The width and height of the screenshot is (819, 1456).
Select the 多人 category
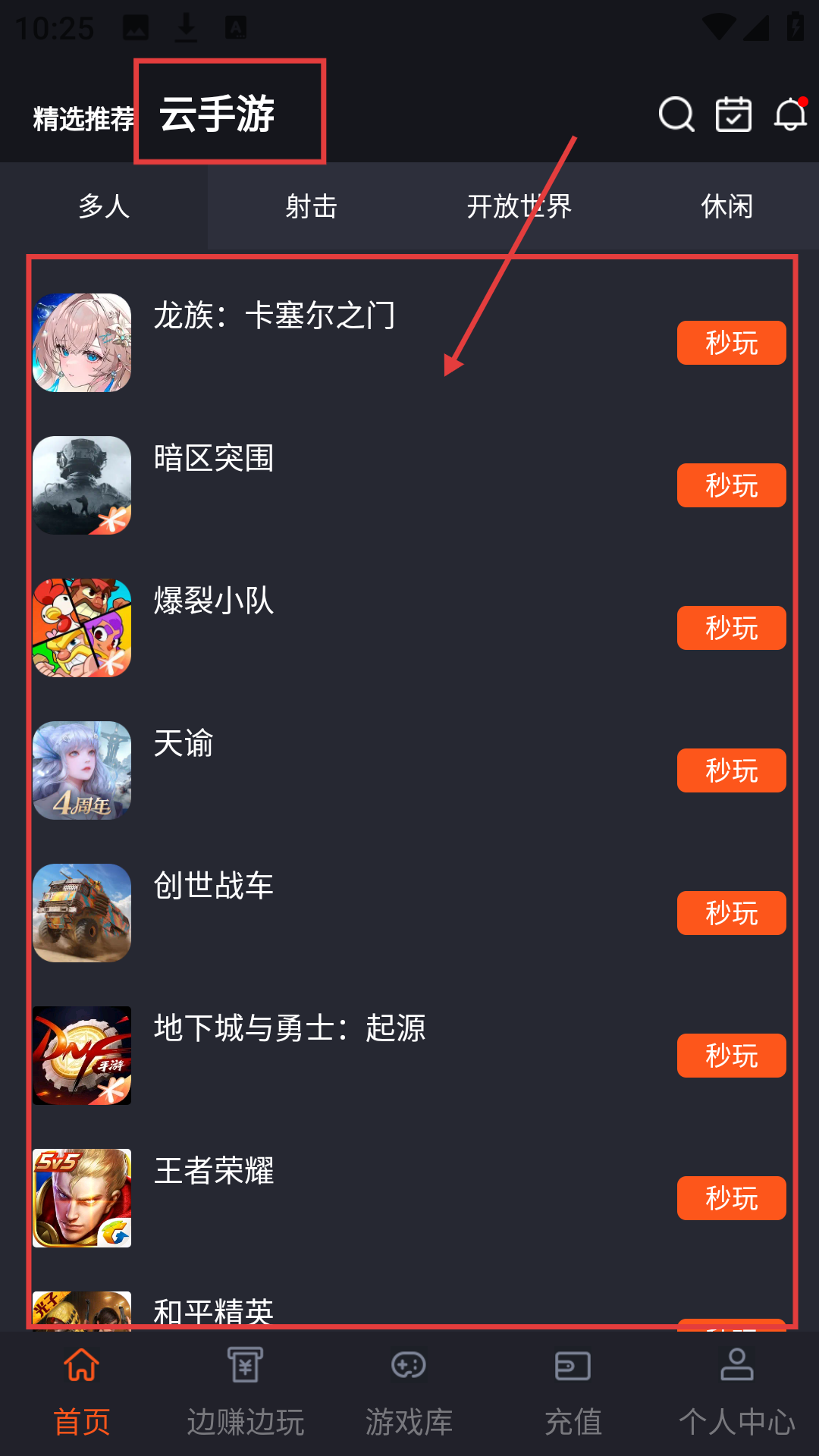[104, 206]
